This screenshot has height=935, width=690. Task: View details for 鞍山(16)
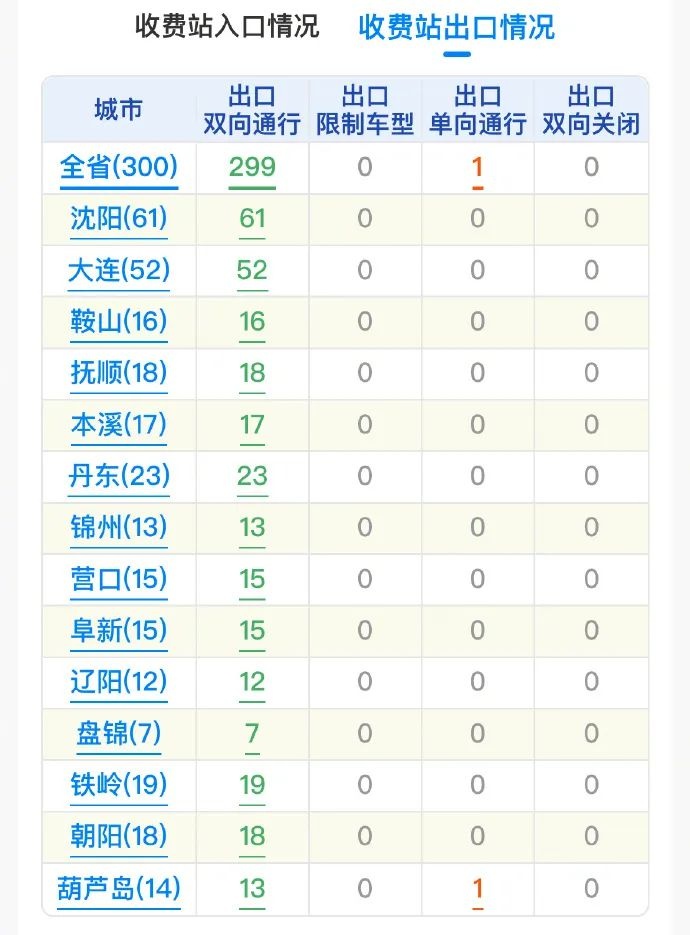tap(119, 322)
